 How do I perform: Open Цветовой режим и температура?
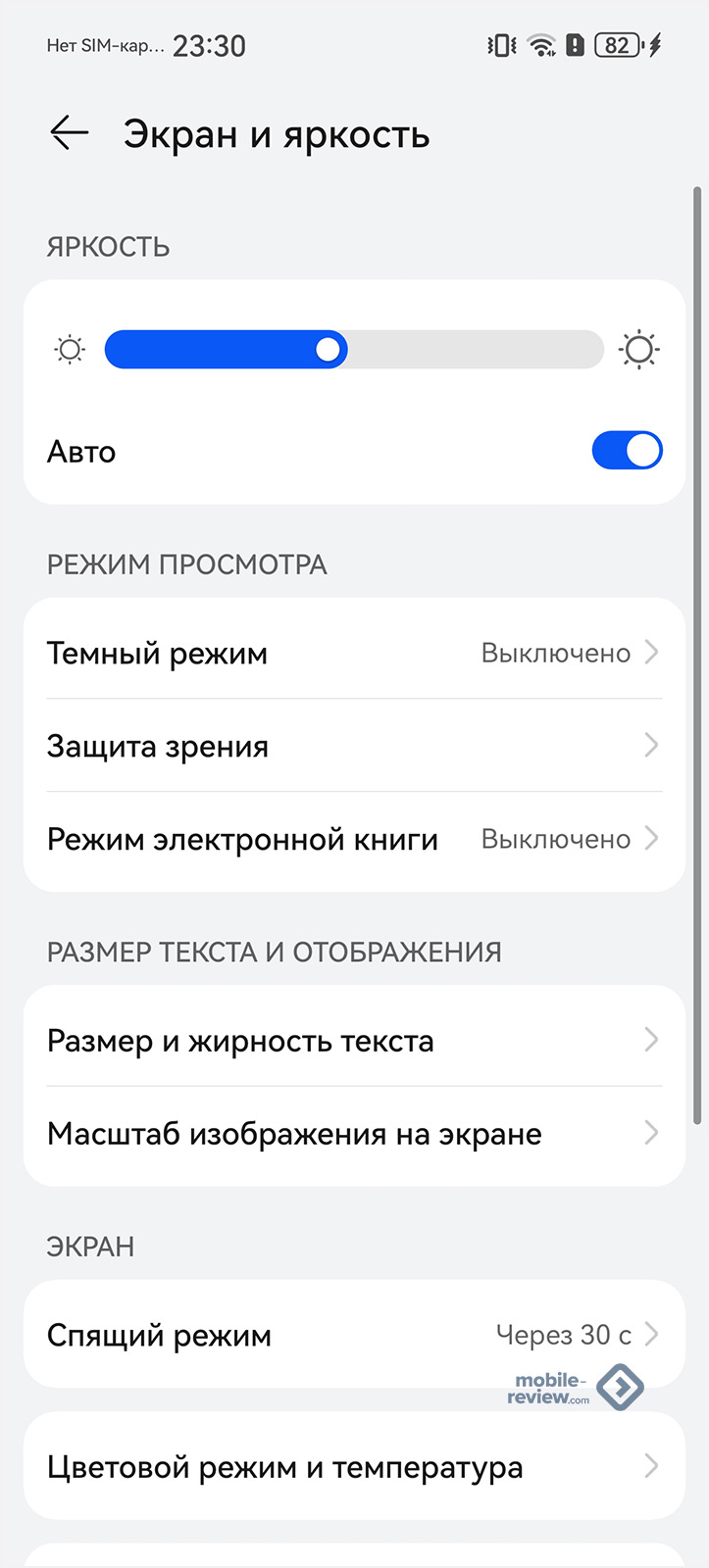(x=353, y=1467)
